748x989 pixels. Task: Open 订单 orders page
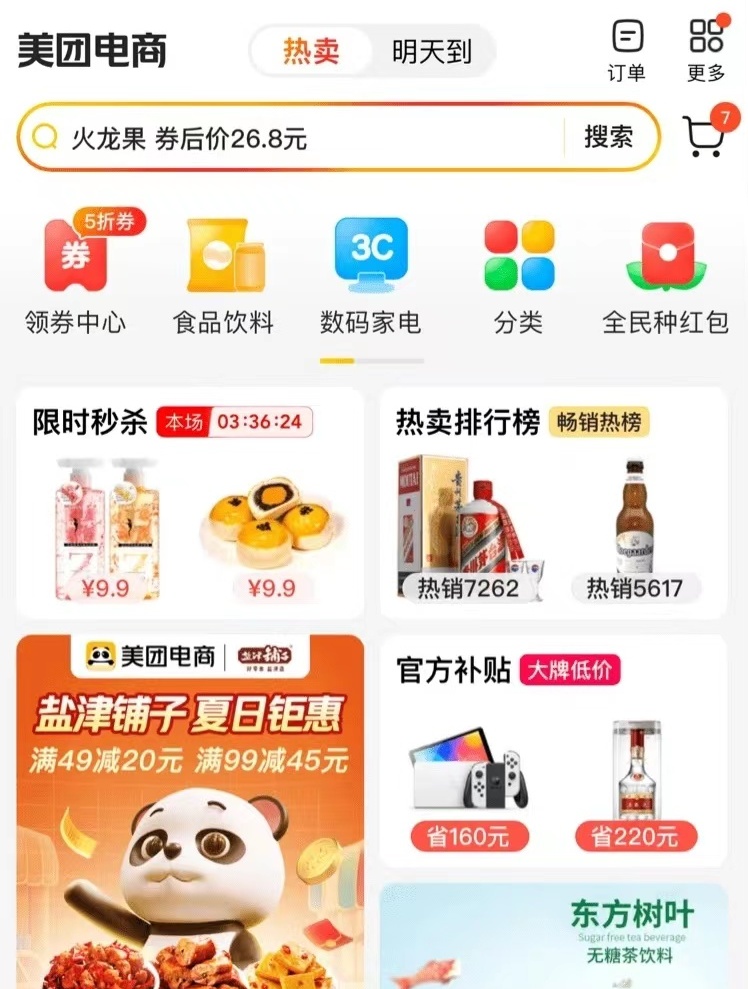[627, 50]
